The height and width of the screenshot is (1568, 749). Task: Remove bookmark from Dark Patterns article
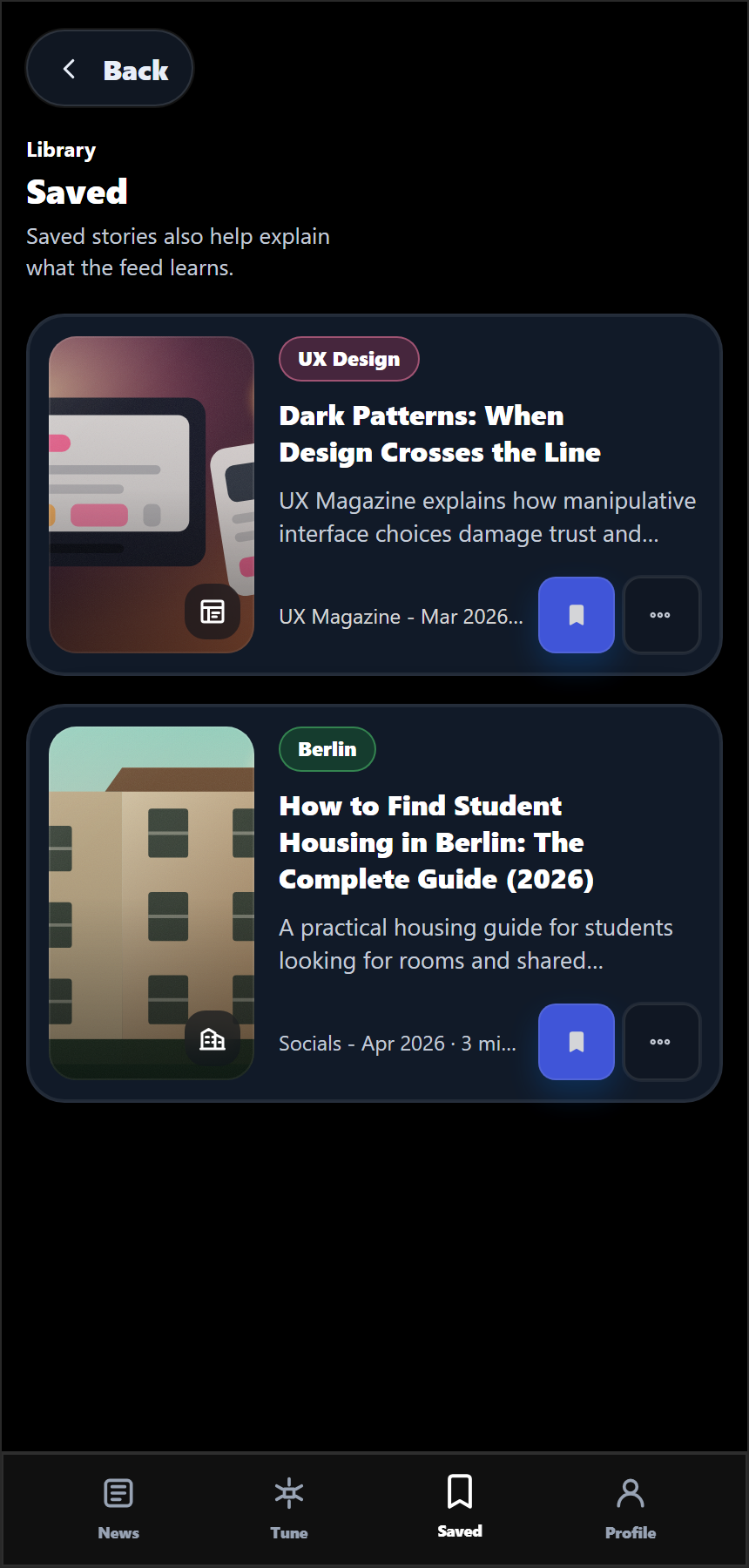577,615
